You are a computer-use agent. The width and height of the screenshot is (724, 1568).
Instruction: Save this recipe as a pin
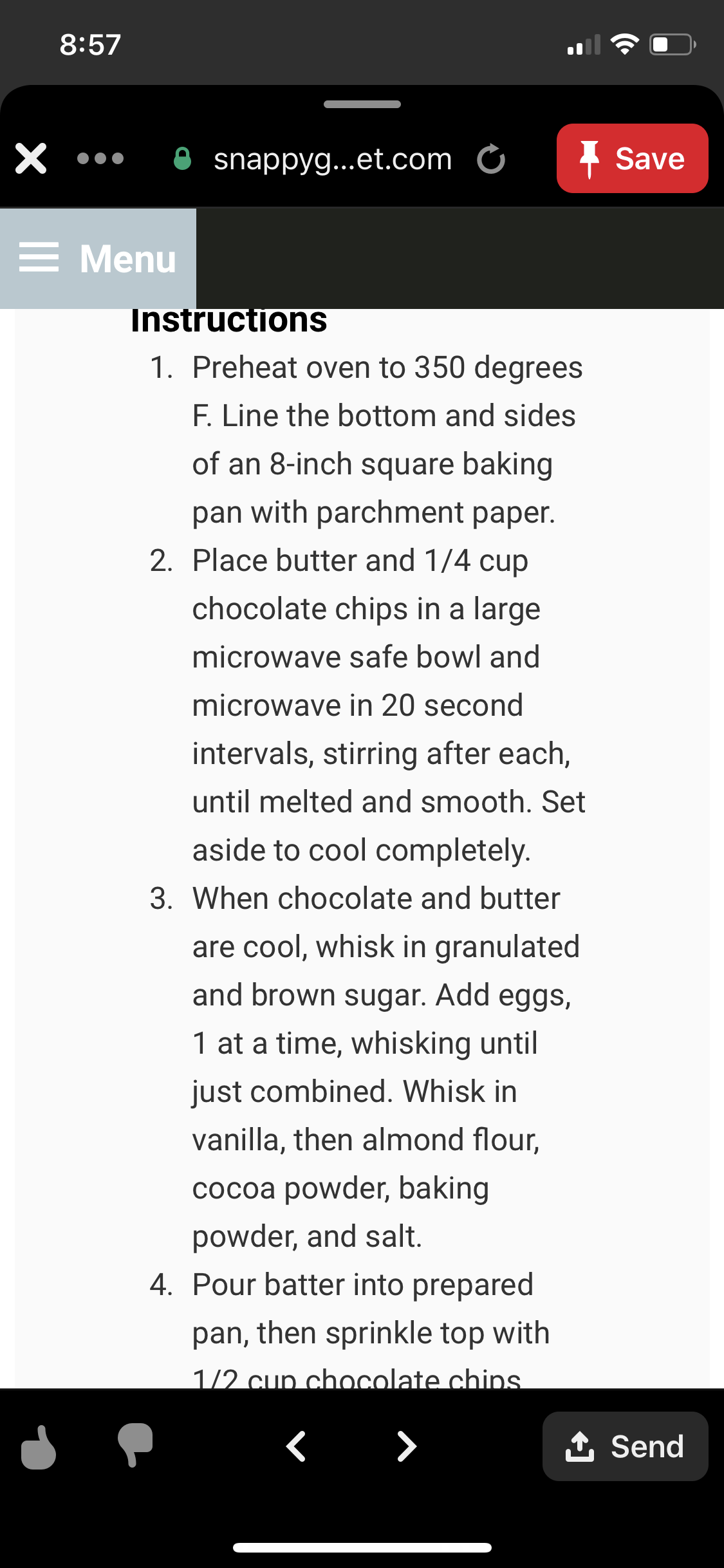click(x=632, y=158)
